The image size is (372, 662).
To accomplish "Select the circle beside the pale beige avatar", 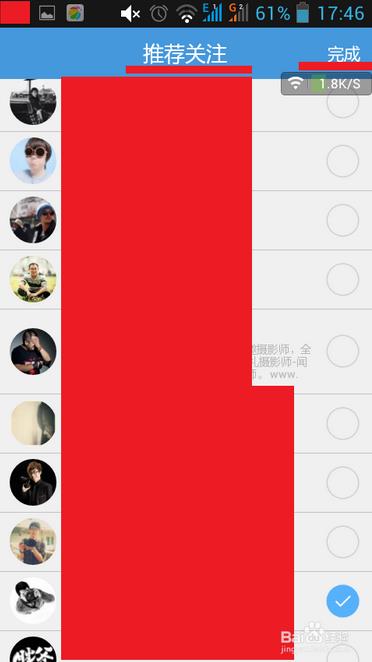I will [x=342, y=423].
